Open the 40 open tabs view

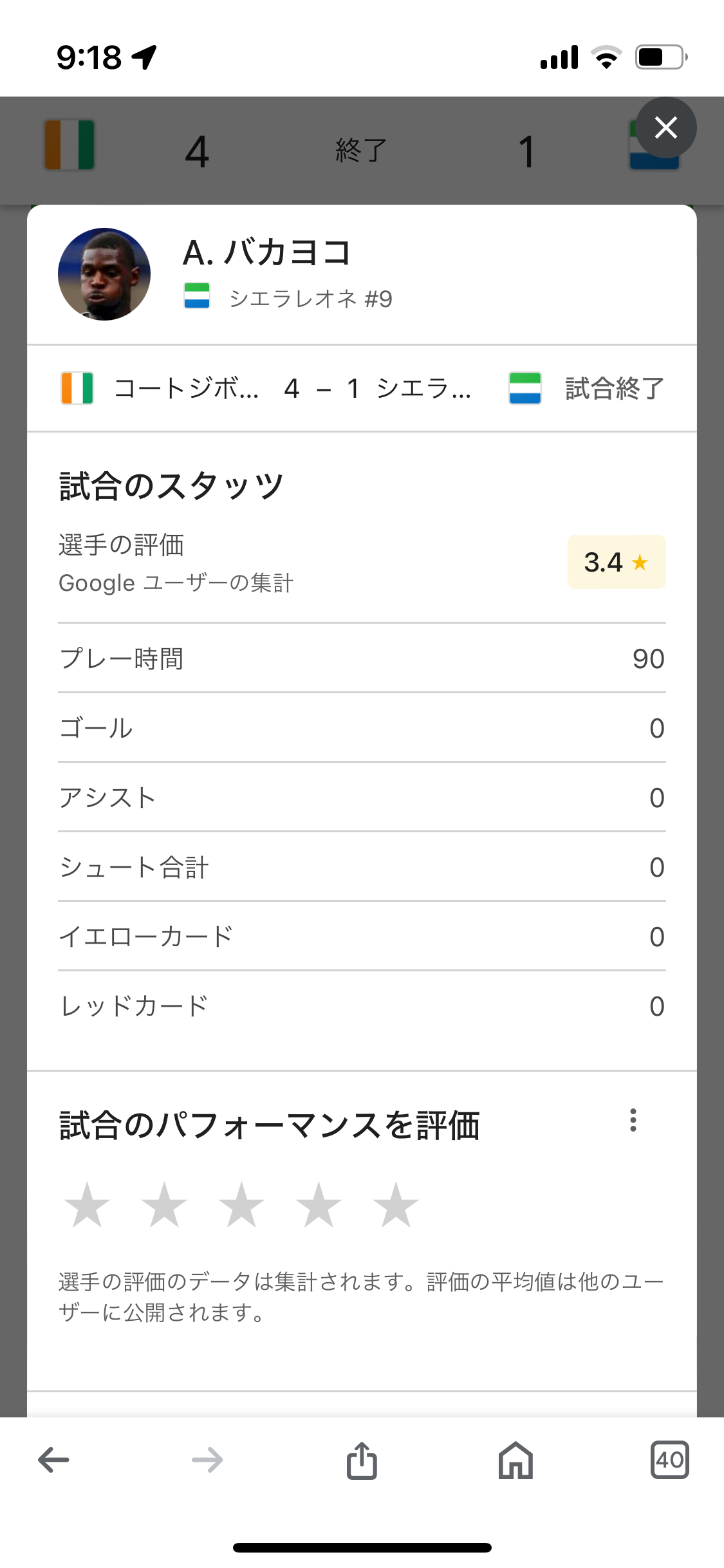point(669,1460)
